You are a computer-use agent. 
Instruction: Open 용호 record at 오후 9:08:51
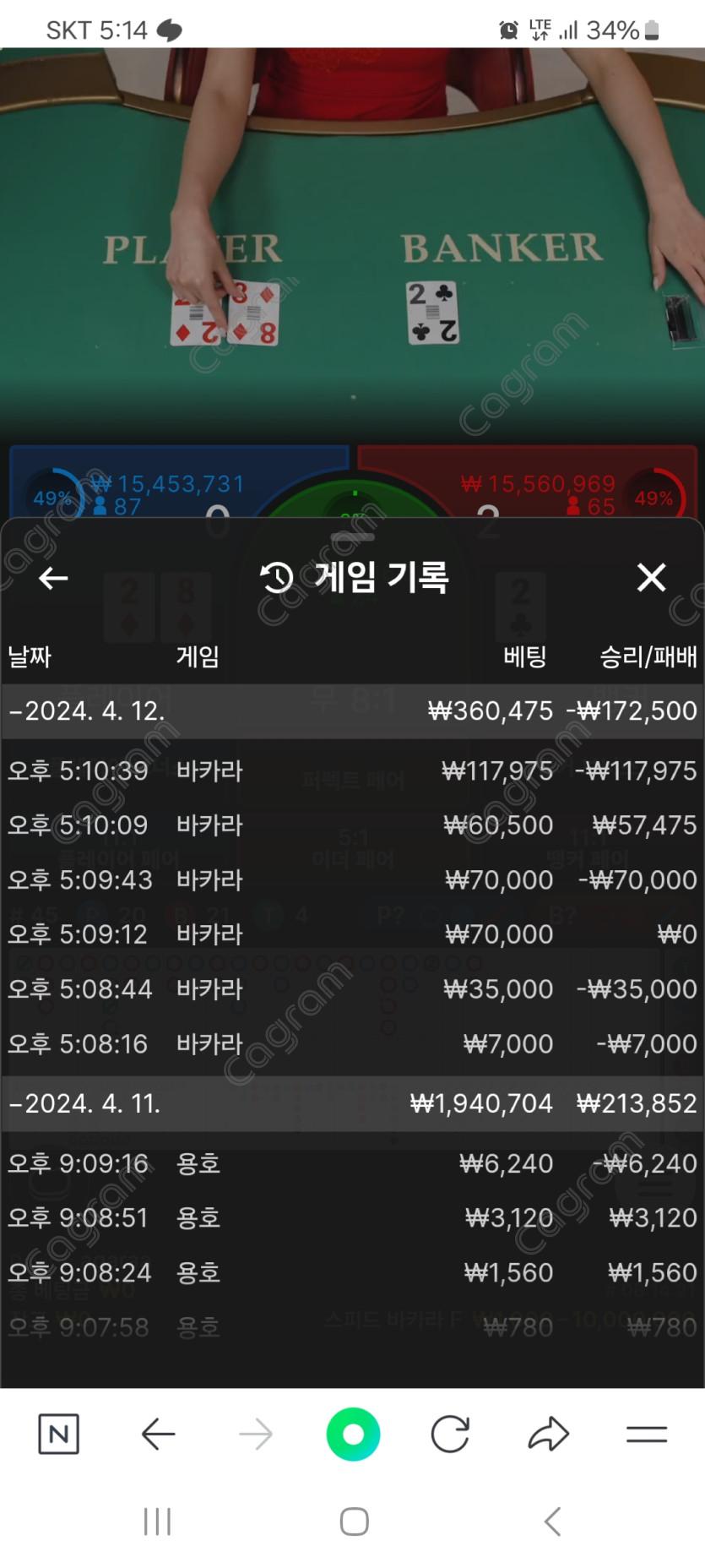[x=352, y=1218]
